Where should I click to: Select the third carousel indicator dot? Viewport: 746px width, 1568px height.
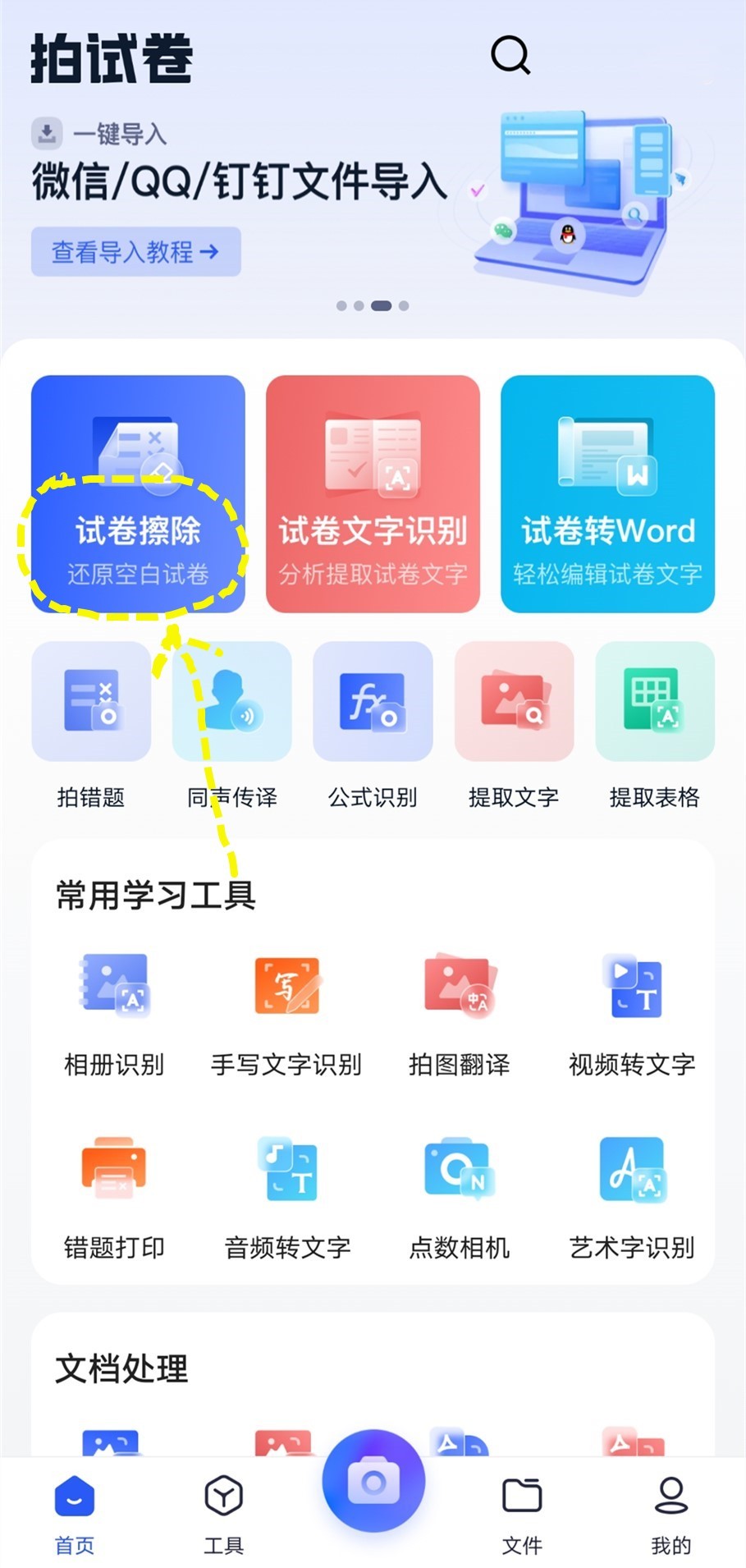click(x=380, y=305)
